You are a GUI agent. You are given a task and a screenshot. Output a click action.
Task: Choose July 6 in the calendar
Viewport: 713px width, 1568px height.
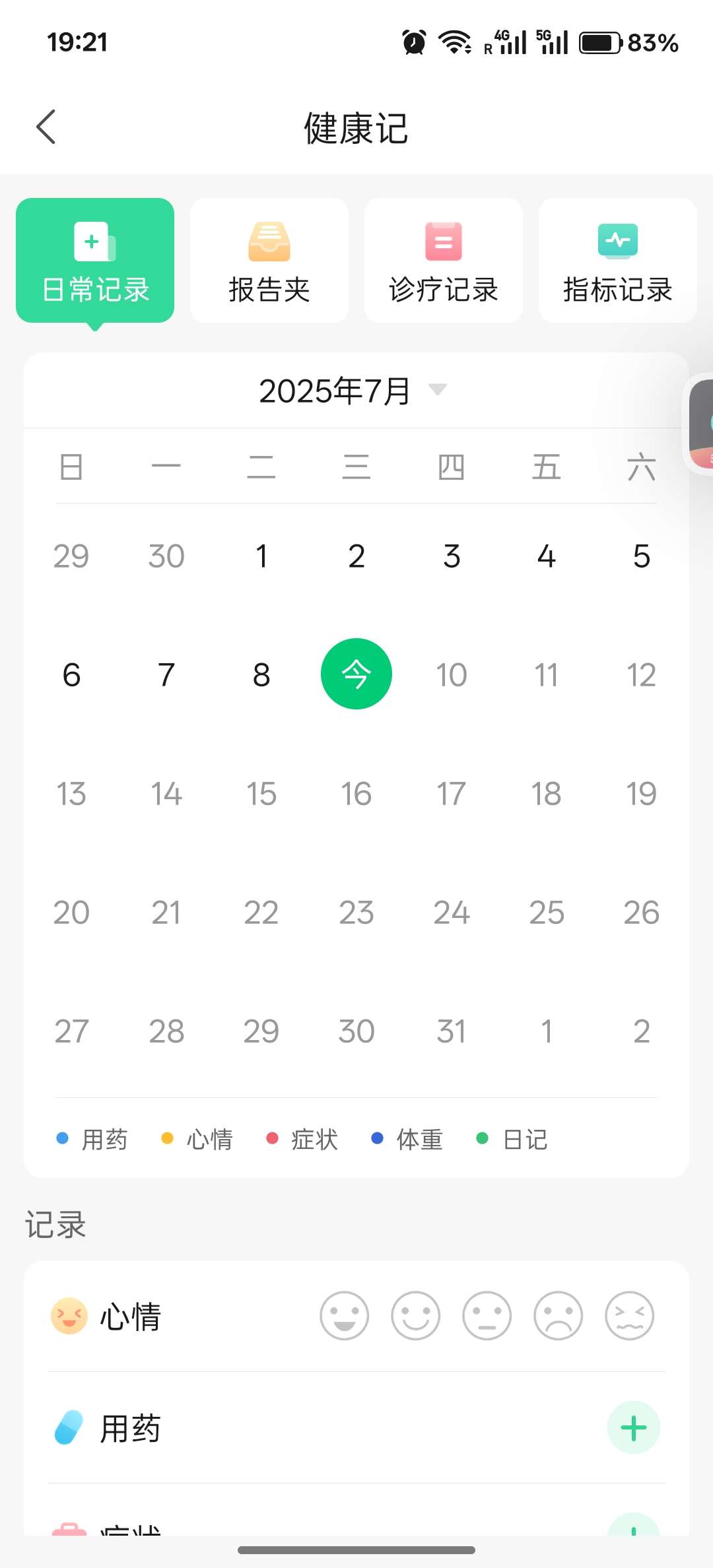pyautogui.click(x=71, y=674)
